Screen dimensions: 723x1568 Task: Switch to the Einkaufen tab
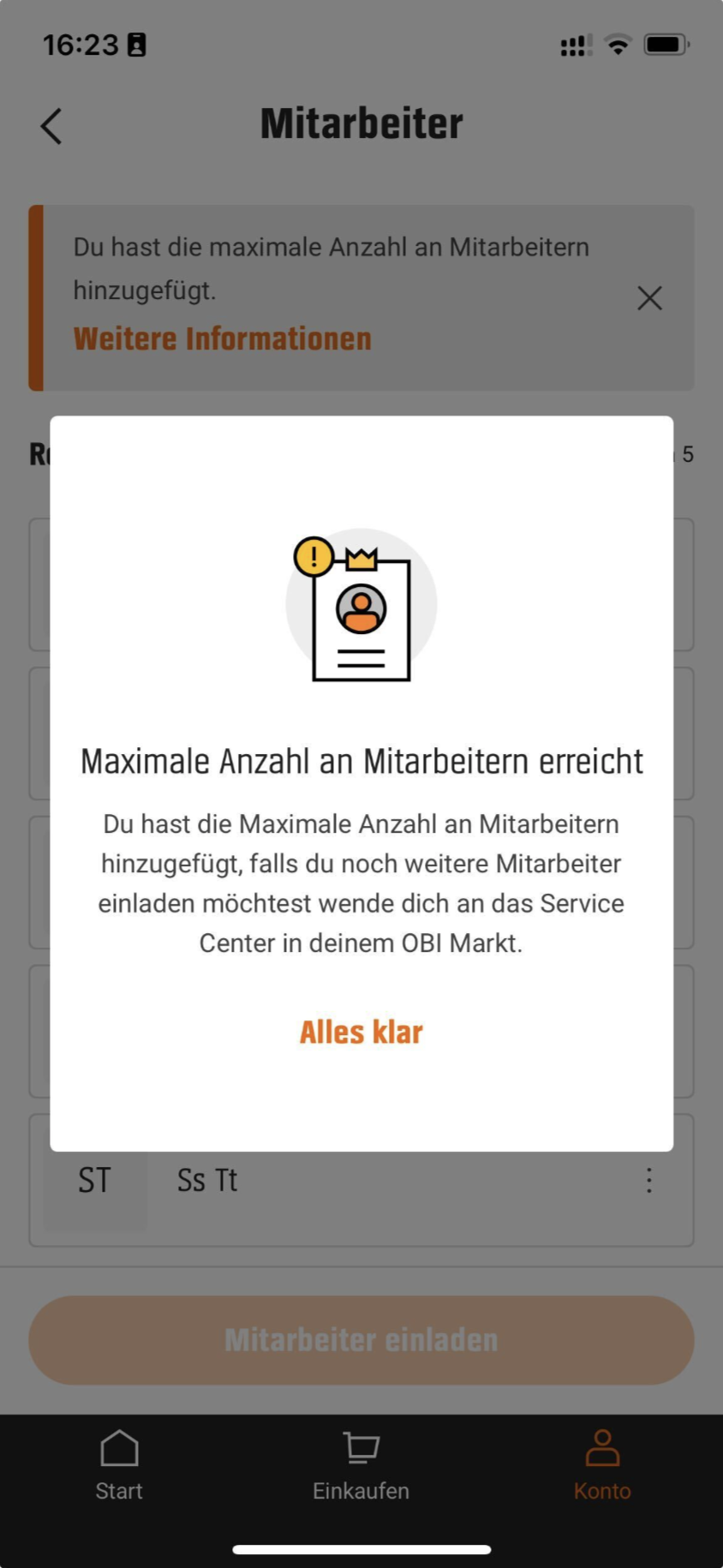click(361, 1465)
